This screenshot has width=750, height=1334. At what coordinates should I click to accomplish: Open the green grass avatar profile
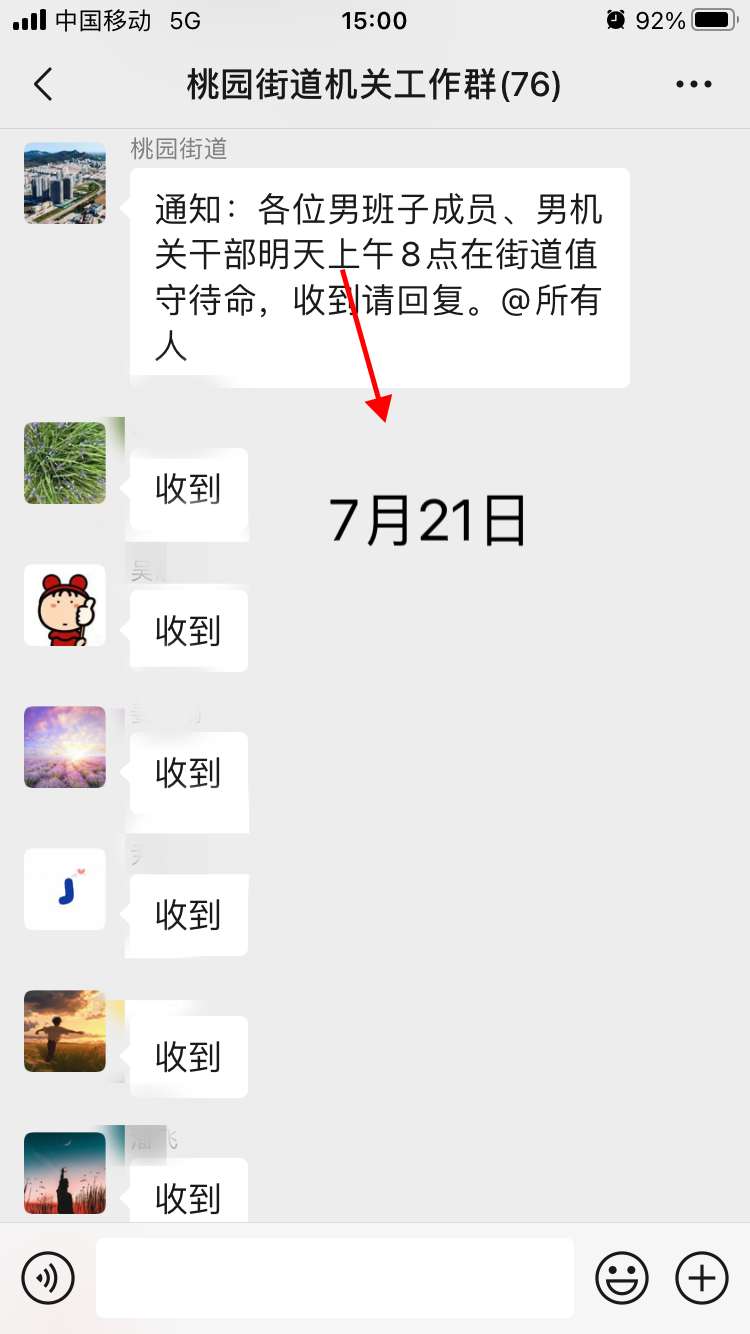pyautogui.click(x=65, y=463)
